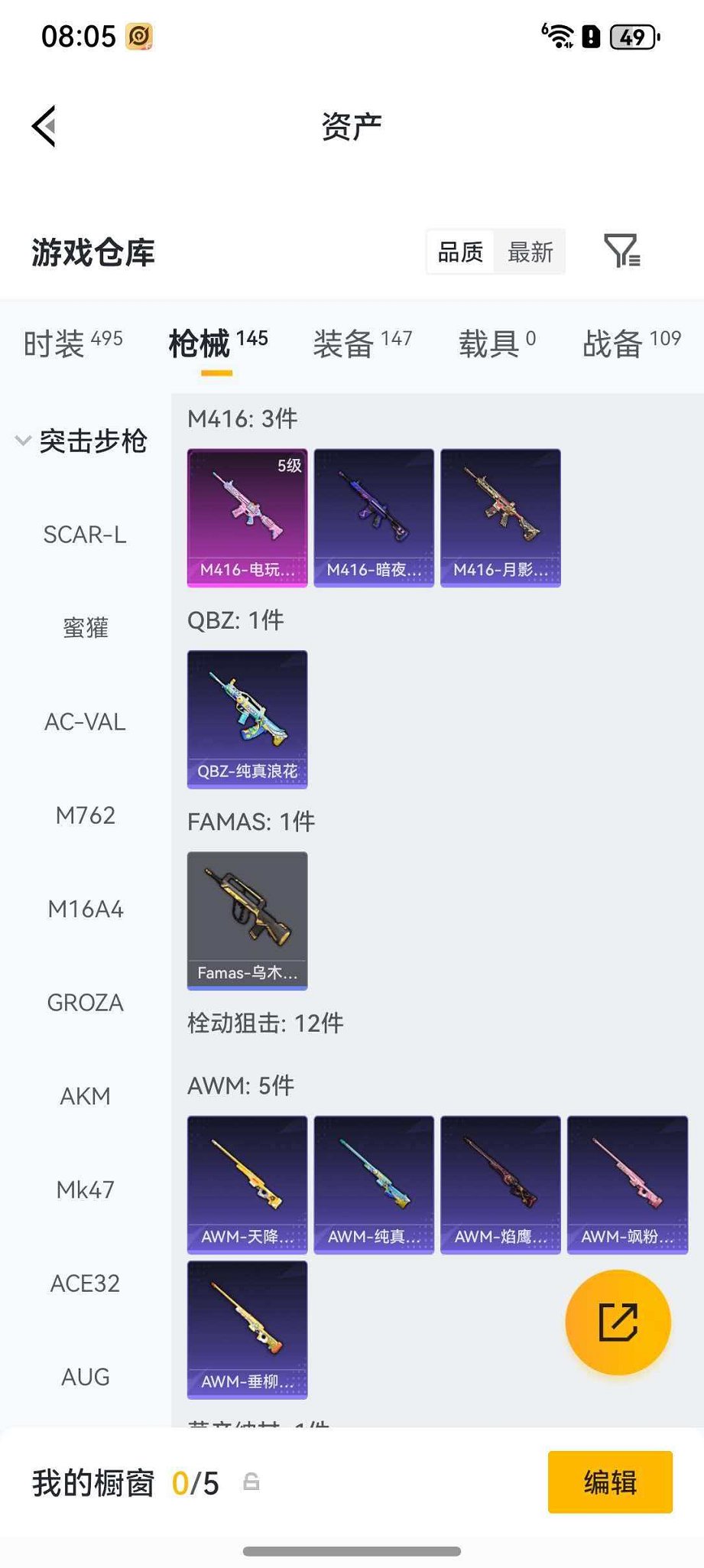Open the GROZA weapons list

(x=85, y=1002)
